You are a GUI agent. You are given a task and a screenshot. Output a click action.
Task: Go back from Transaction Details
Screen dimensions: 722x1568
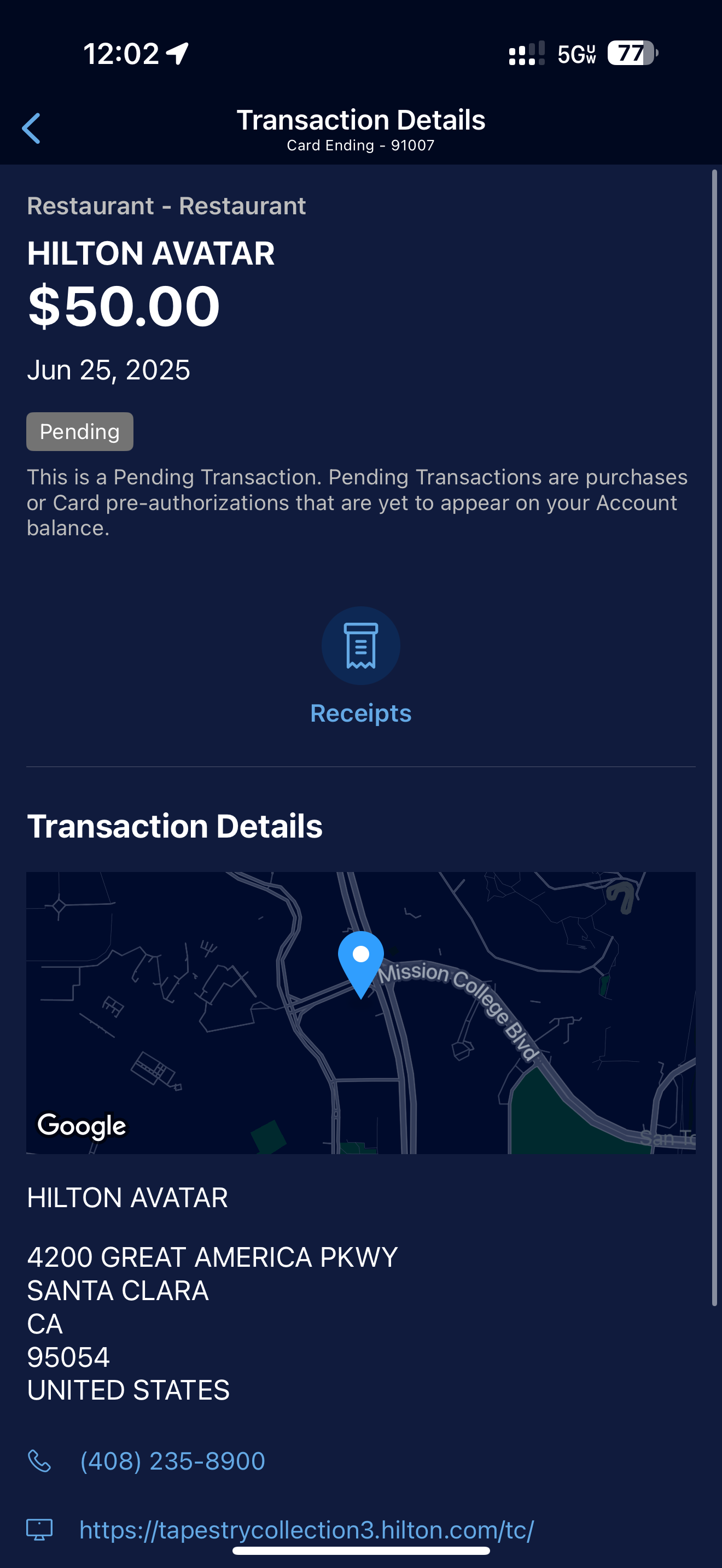[x=32, y=128]
